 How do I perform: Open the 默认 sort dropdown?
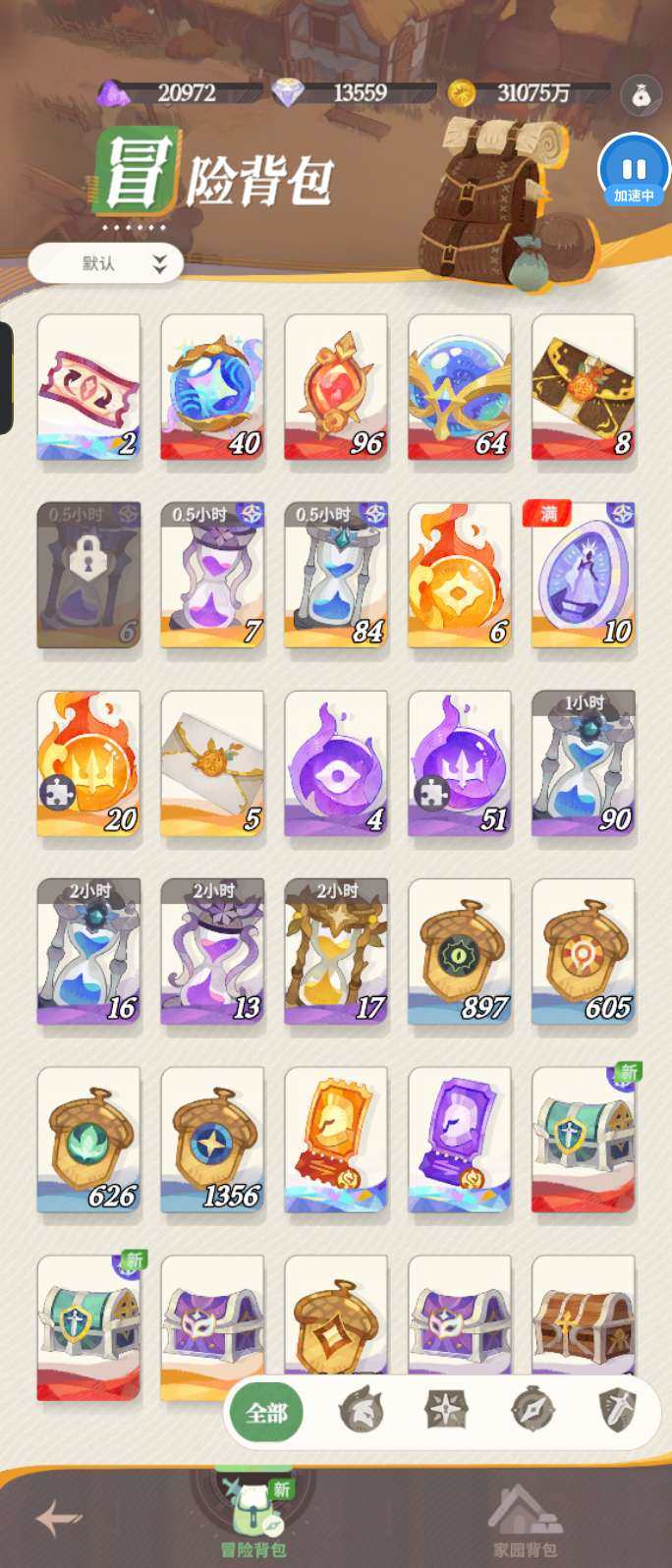tap(106, 263)
